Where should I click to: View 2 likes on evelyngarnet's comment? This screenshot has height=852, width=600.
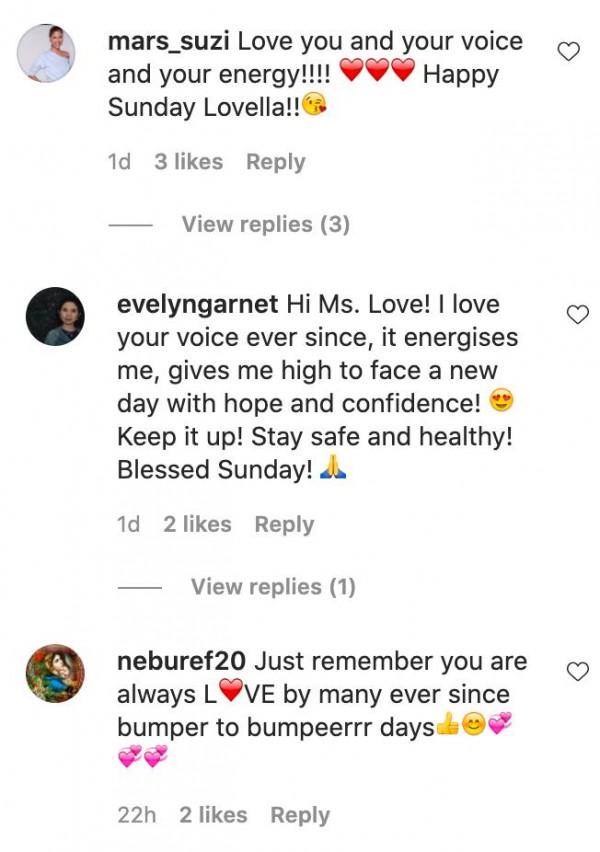197,524
